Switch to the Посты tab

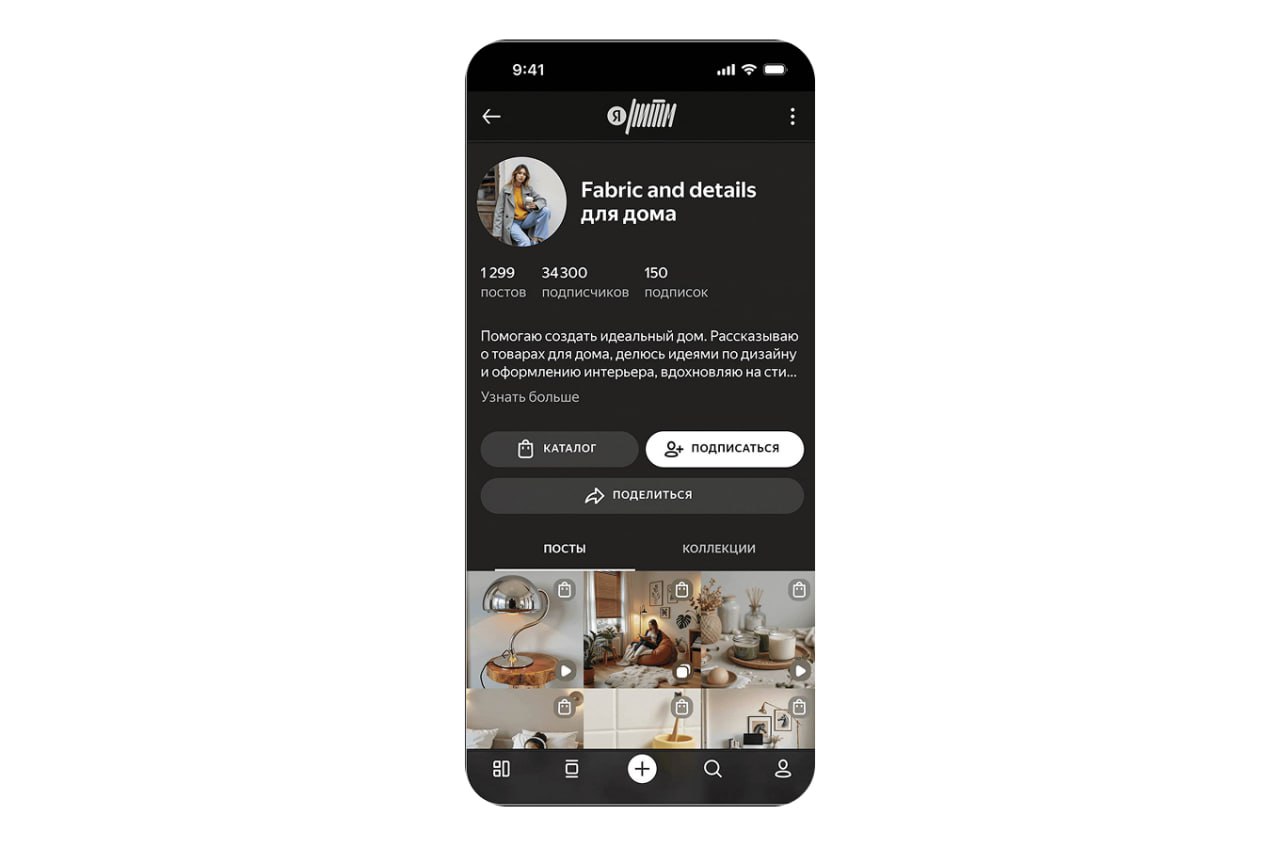(564, 549)
